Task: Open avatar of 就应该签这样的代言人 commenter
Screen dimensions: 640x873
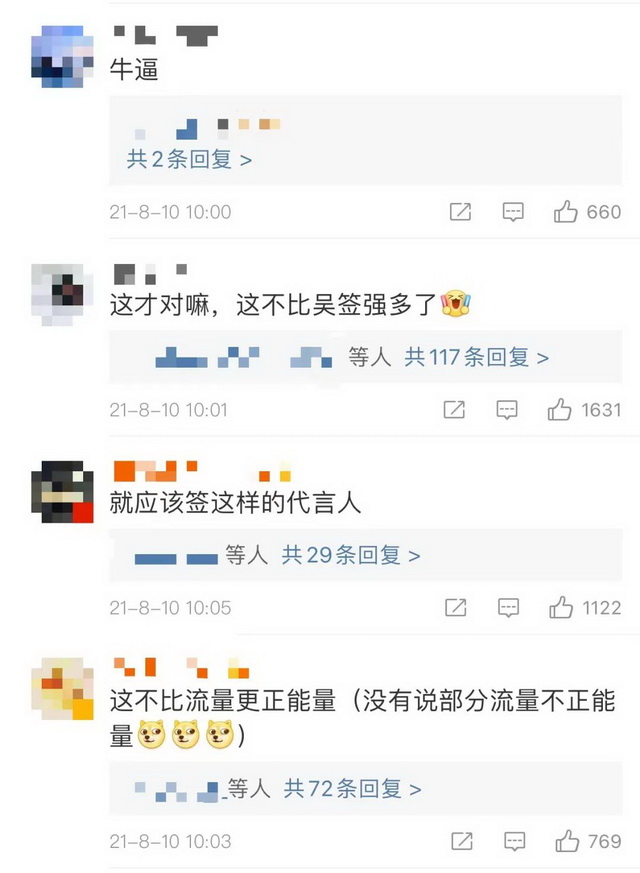Action: coord(62,492)
